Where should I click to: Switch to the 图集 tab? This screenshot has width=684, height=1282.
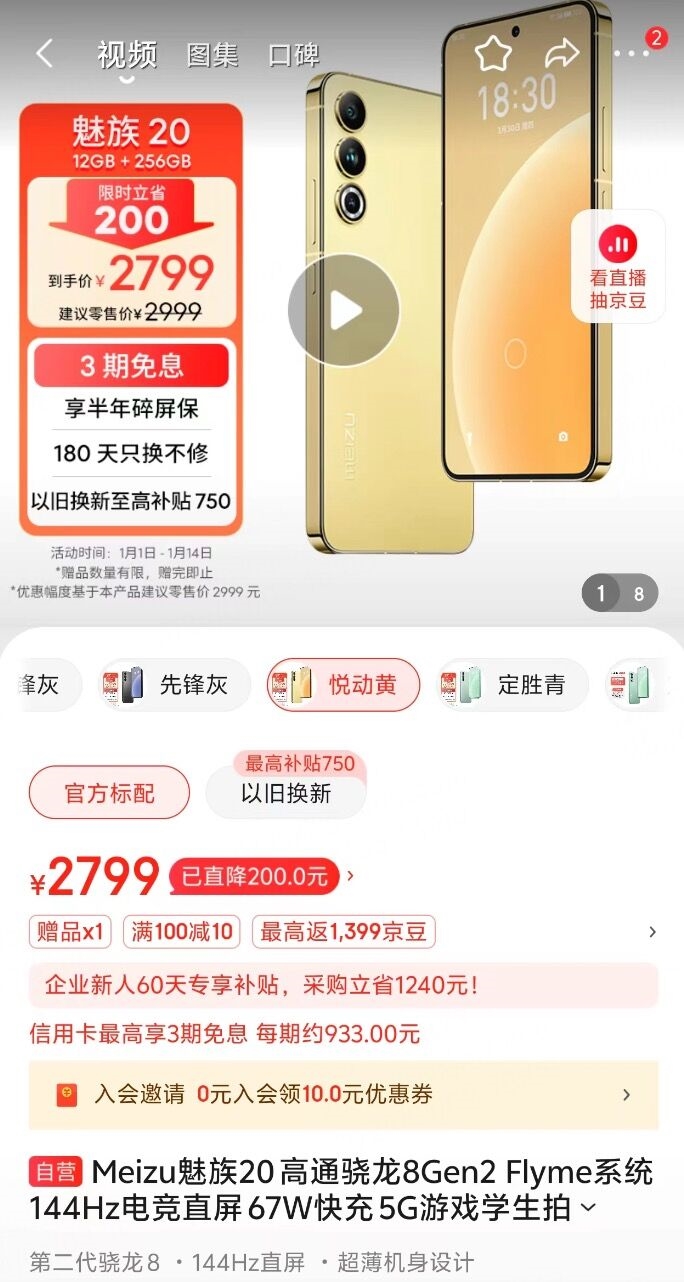coord(212,55)
